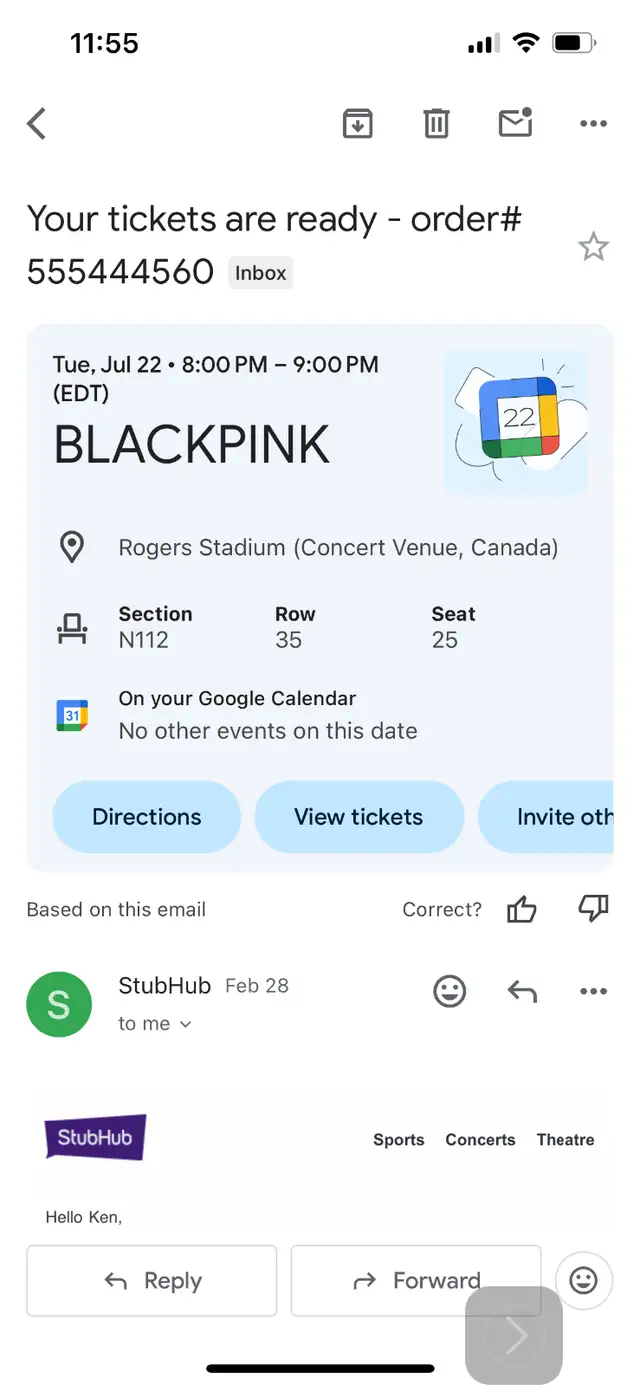Delete this email with the trash icon

point(436,124)
